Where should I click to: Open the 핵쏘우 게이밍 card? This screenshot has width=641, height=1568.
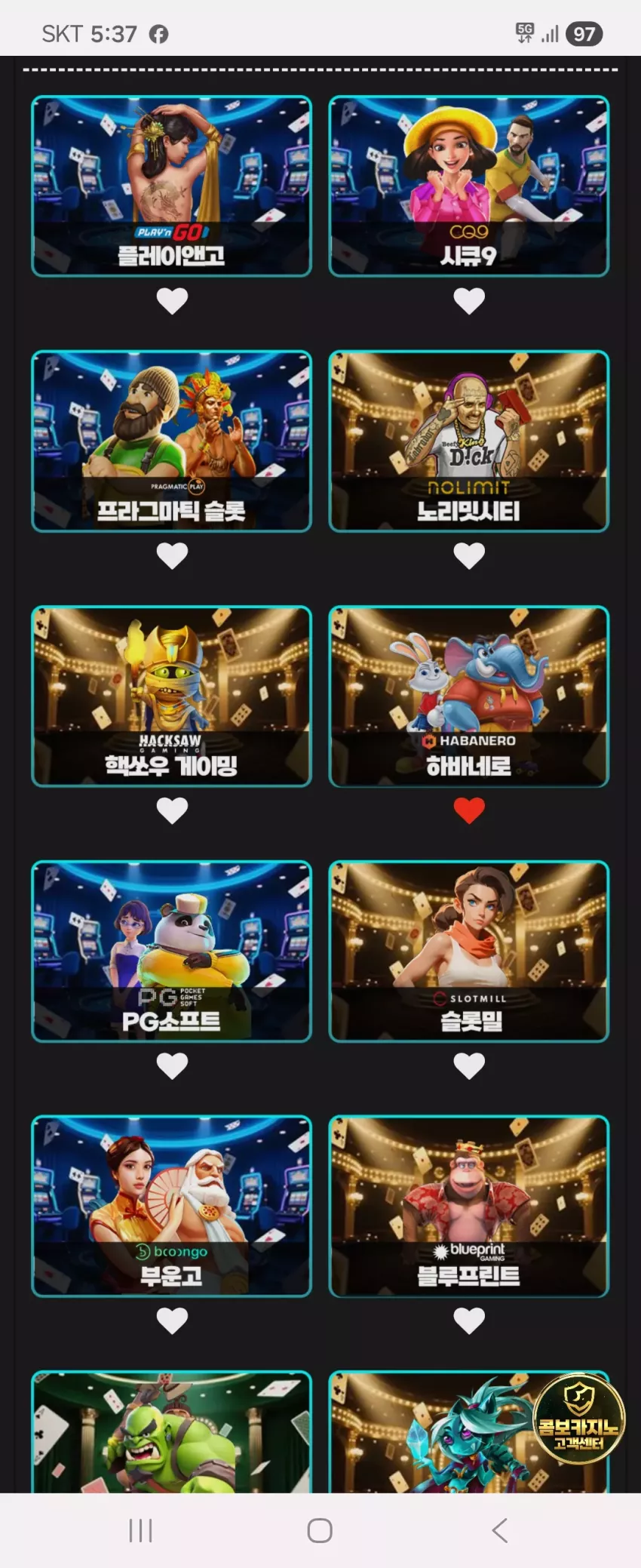(171, 696)
